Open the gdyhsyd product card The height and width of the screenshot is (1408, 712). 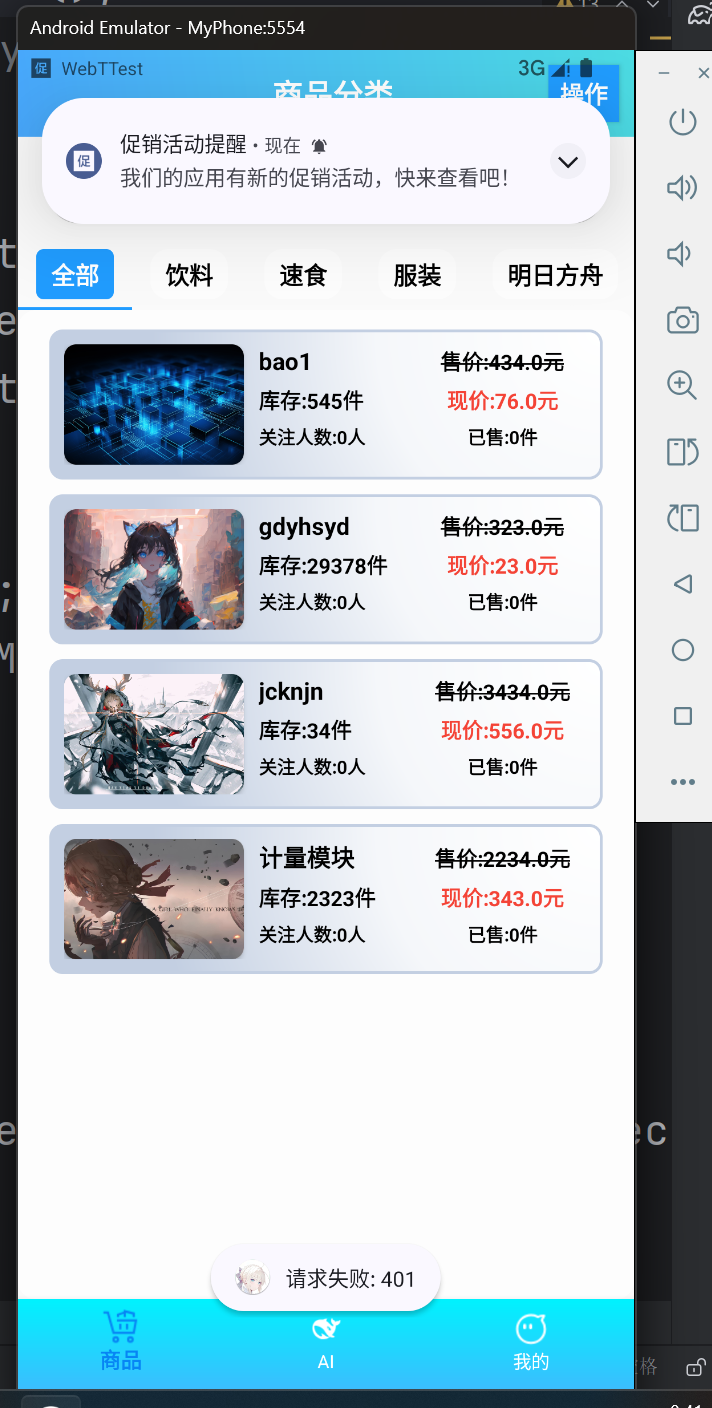coord(326,569)
